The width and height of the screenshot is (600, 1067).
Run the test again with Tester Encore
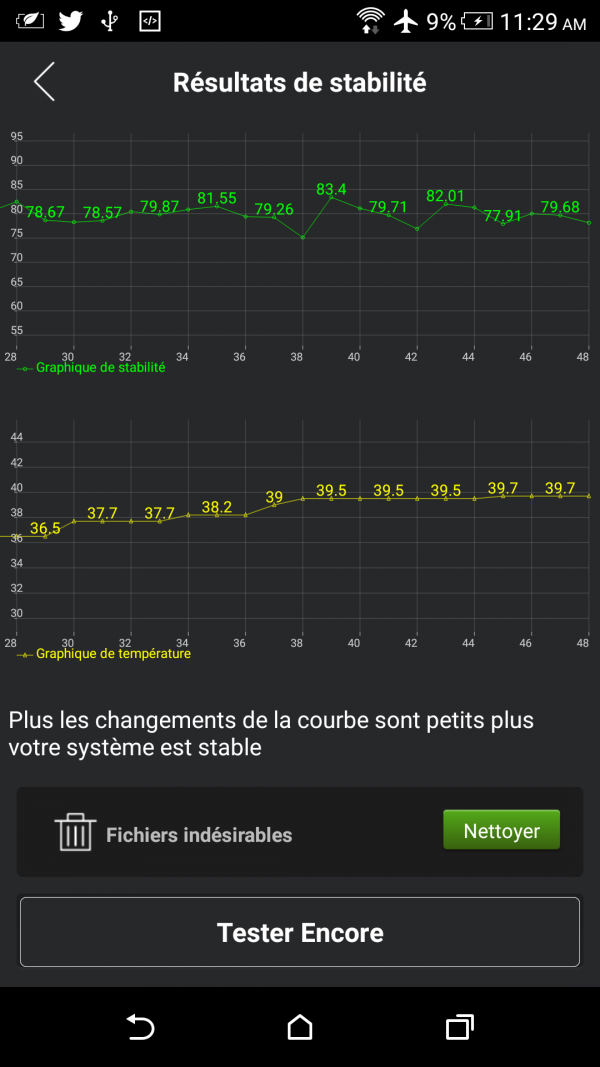coord(300,933)
